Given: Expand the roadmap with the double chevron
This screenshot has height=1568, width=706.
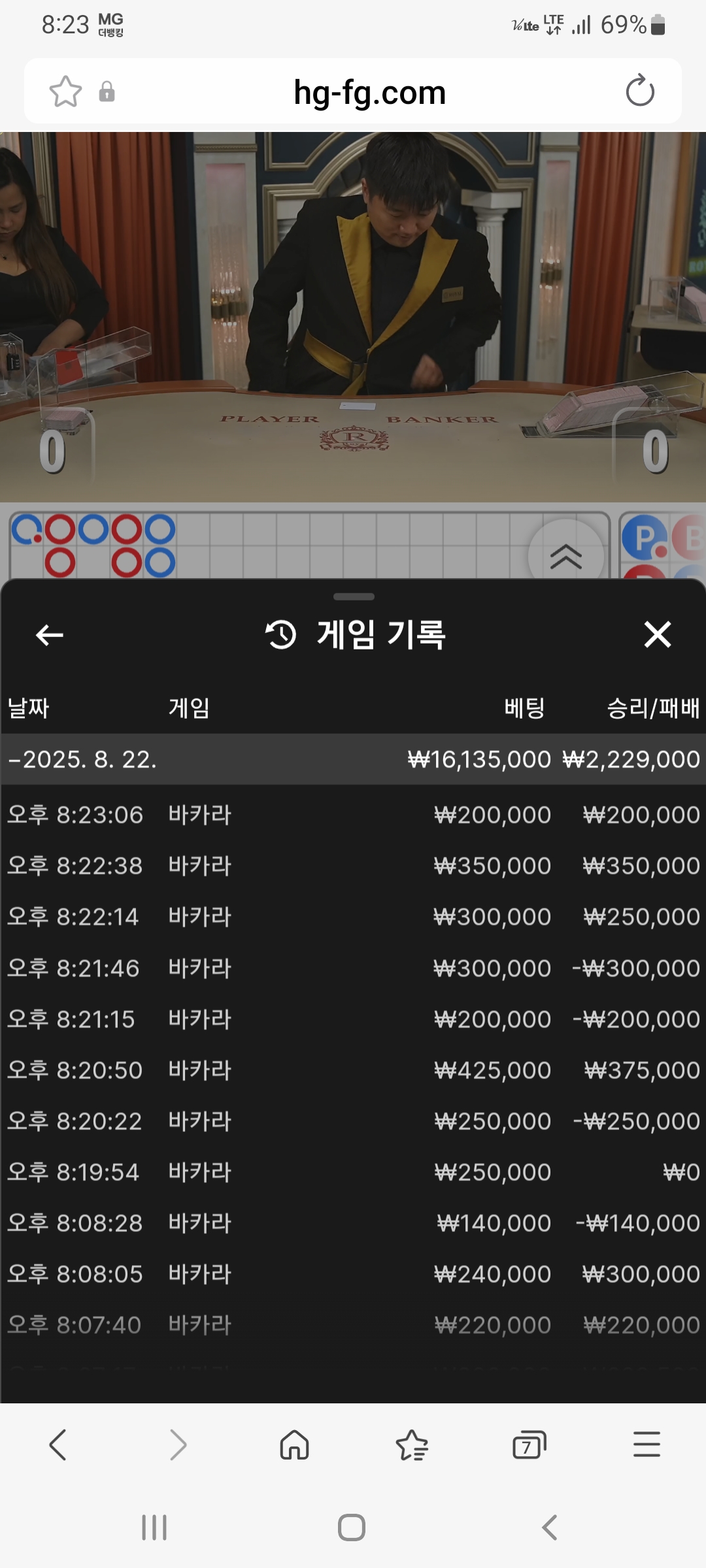Looking at the screenshot, I should coord(565,557).
